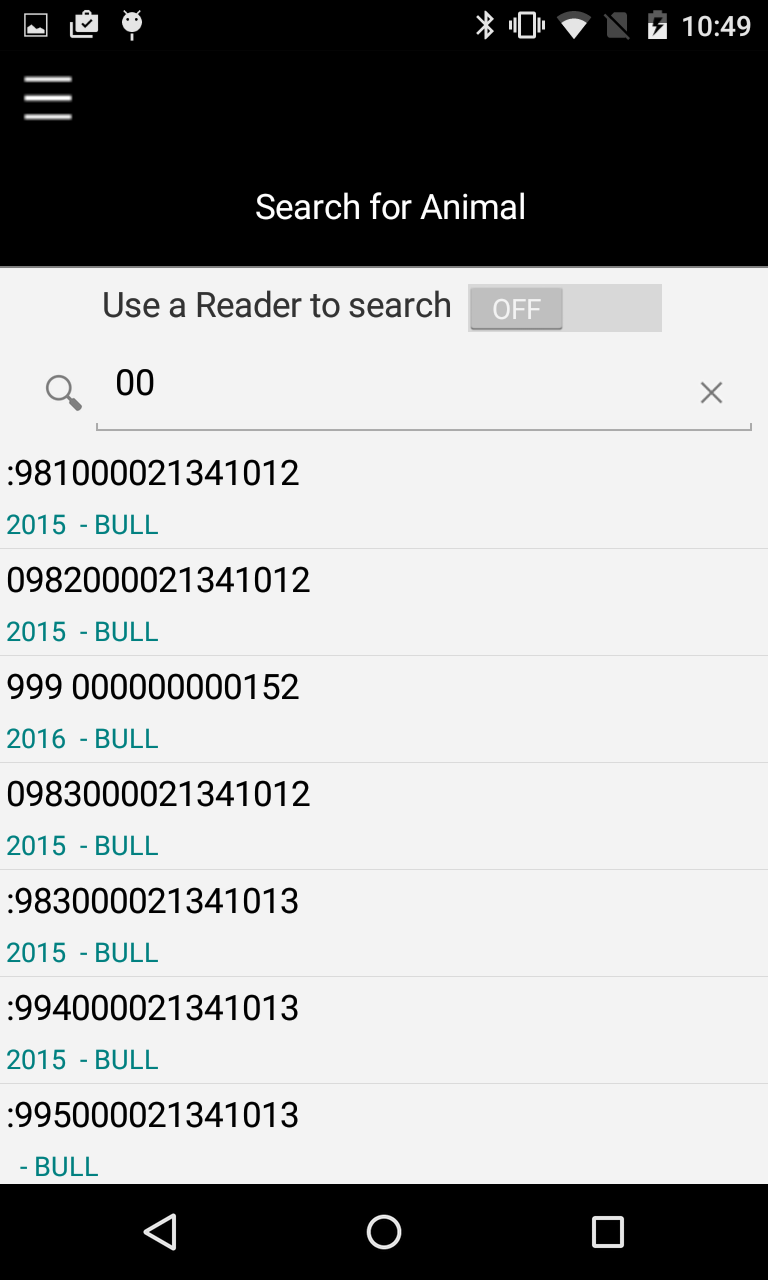Tap the system home button

[x=384, y=1232]
